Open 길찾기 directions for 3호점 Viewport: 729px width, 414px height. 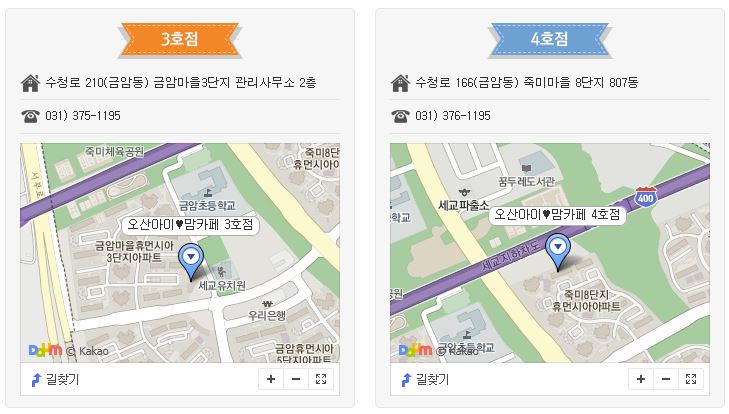56,379
